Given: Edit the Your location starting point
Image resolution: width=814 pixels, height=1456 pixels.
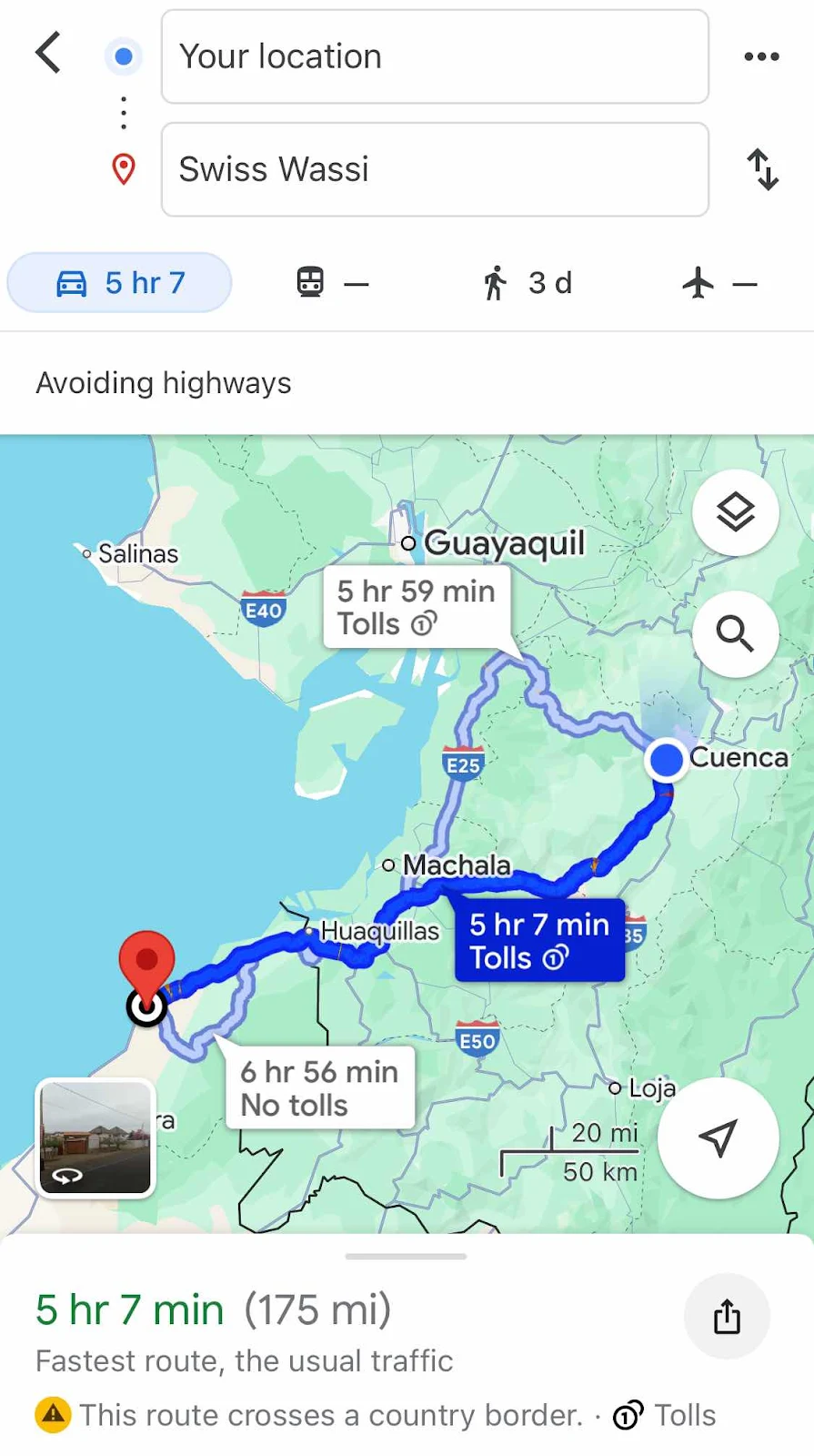Looking at the screenshot, I should pyautogui.click(x=435, y=56).
